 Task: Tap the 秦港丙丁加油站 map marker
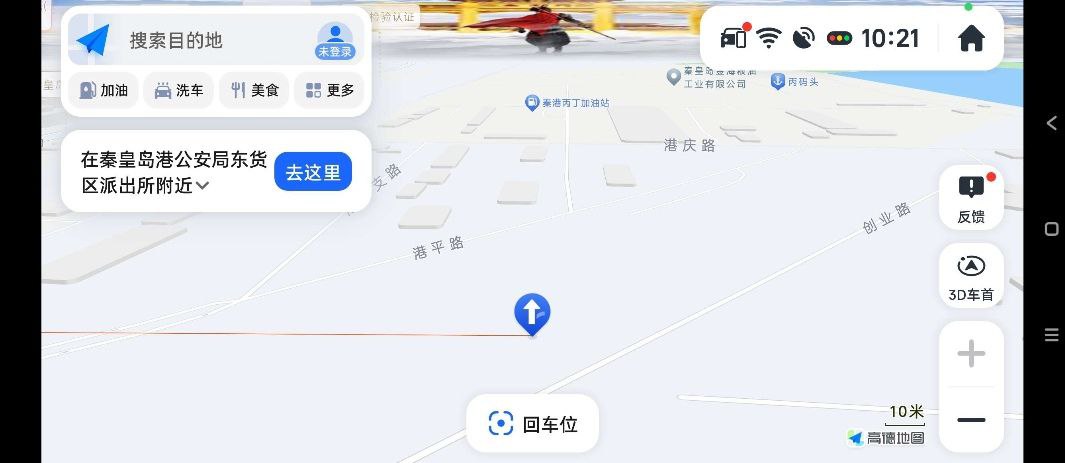[x=532, y=102]
